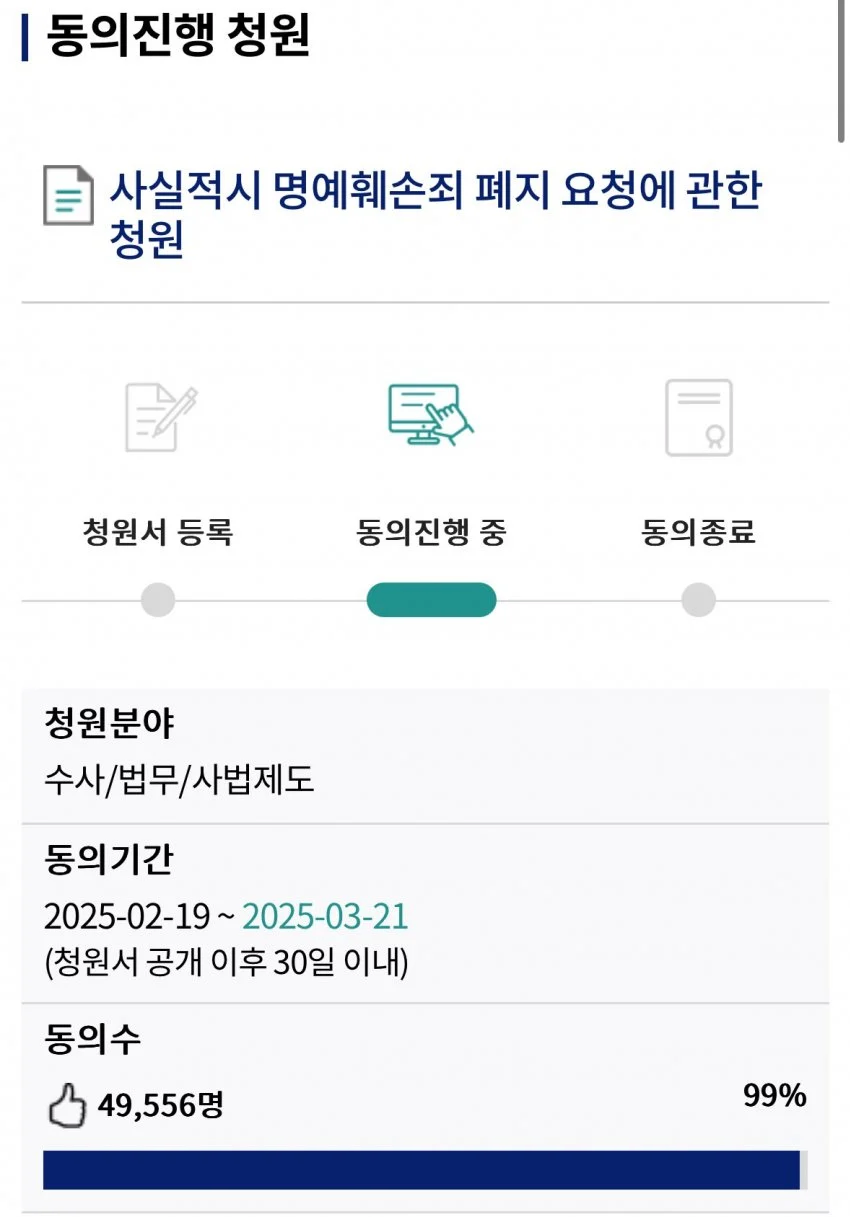Select the 동의종료 certificate icon
This screenshot has width=850, height=1217.
698,418
